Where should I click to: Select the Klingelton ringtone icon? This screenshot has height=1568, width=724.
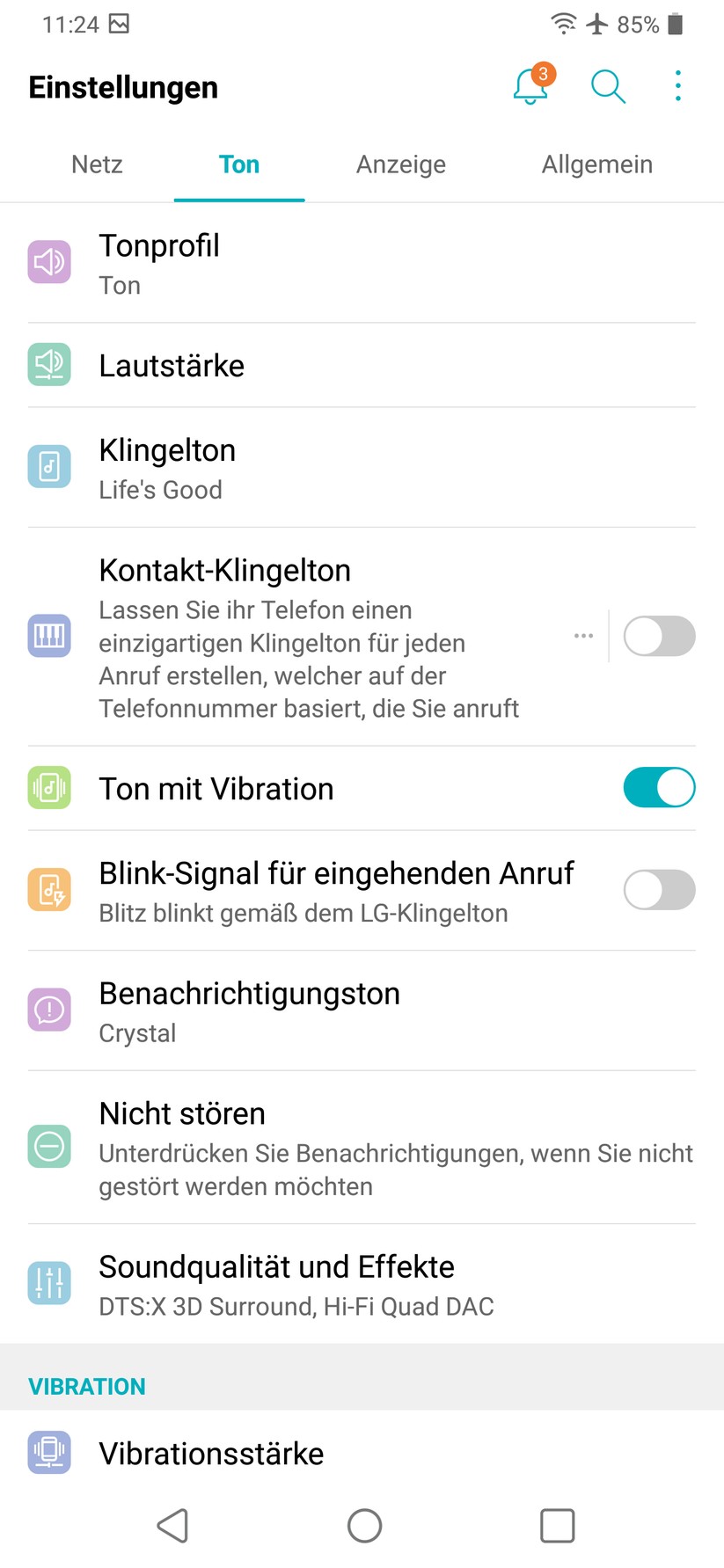point(49,467)
